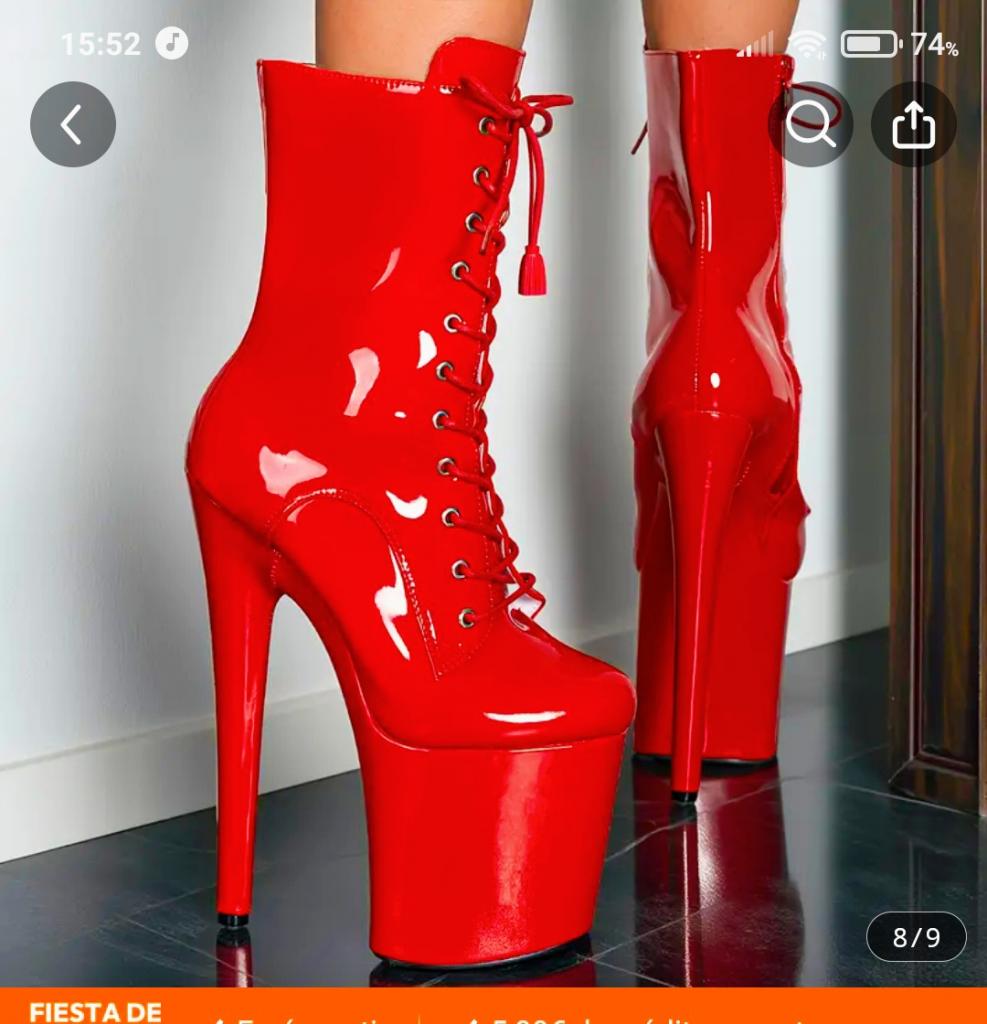
Task: Open search with the magnifier icon
Action: tap(810, 125)
